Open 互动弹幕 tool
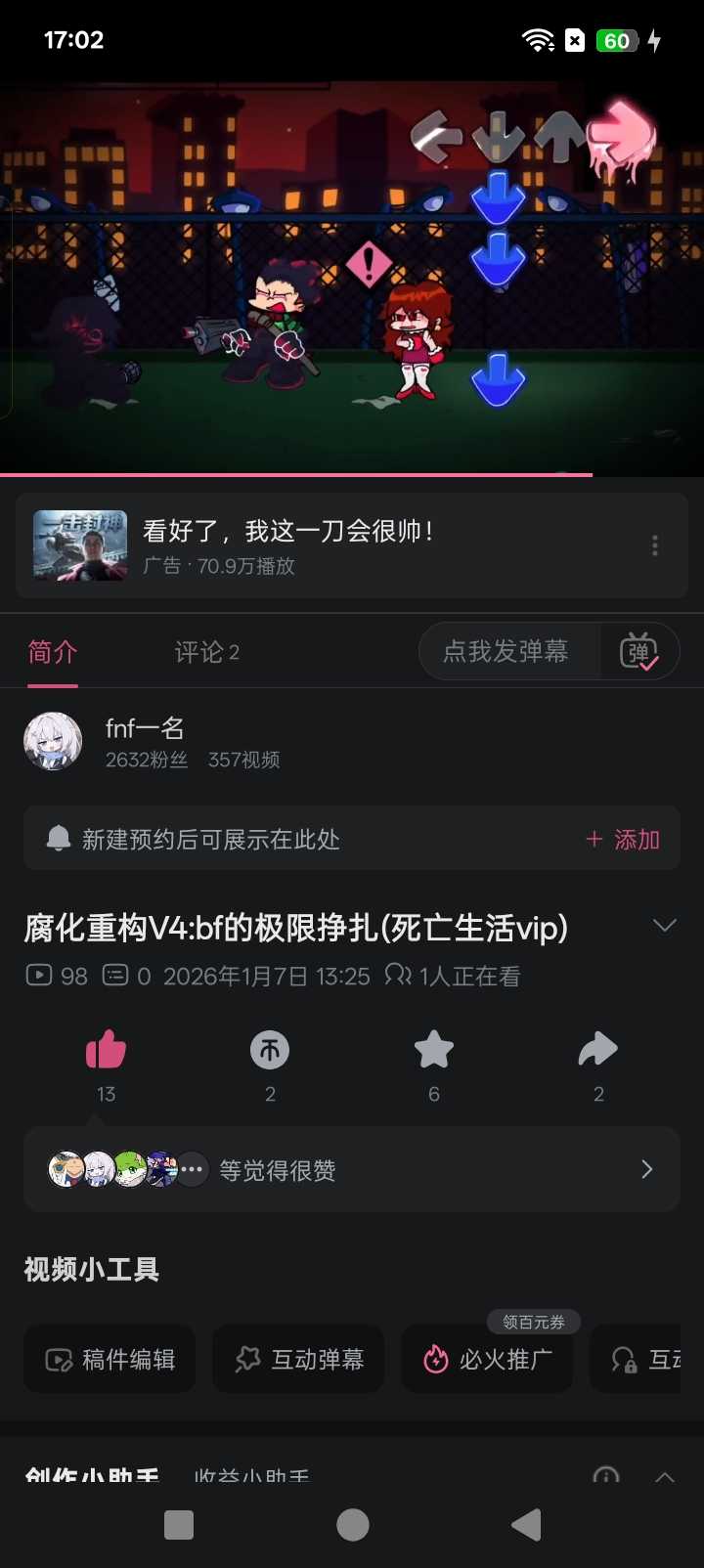 [299, 1360]
